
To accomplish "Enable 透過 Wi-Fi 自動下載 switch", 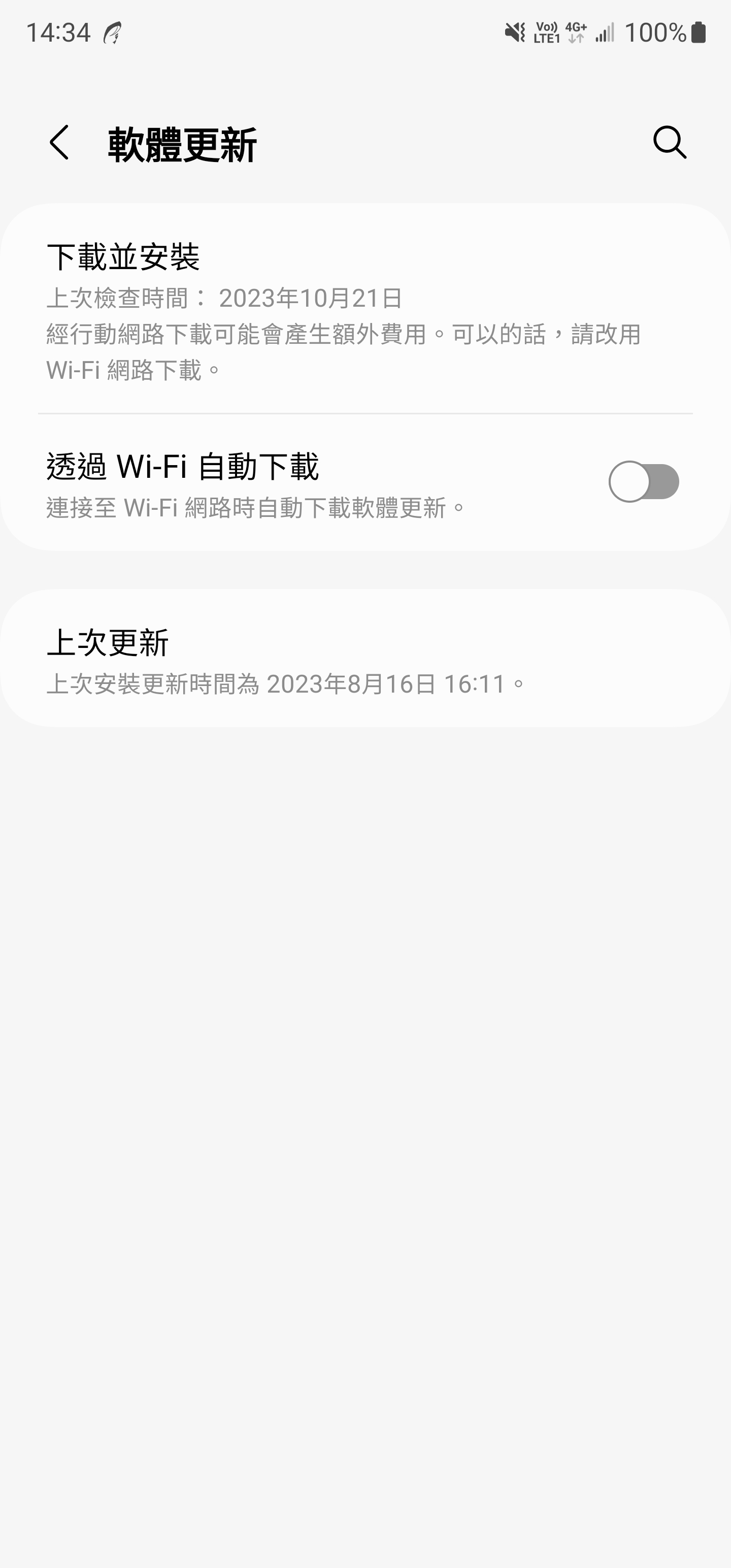I will pyautogui.click(x=643, y=482).
